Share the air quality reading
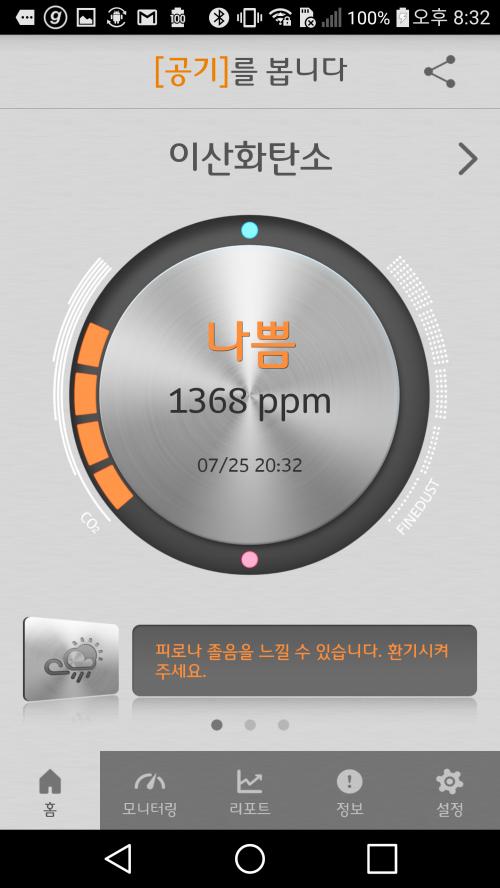This screenshot has height=888, width=500. click(439, 71)
